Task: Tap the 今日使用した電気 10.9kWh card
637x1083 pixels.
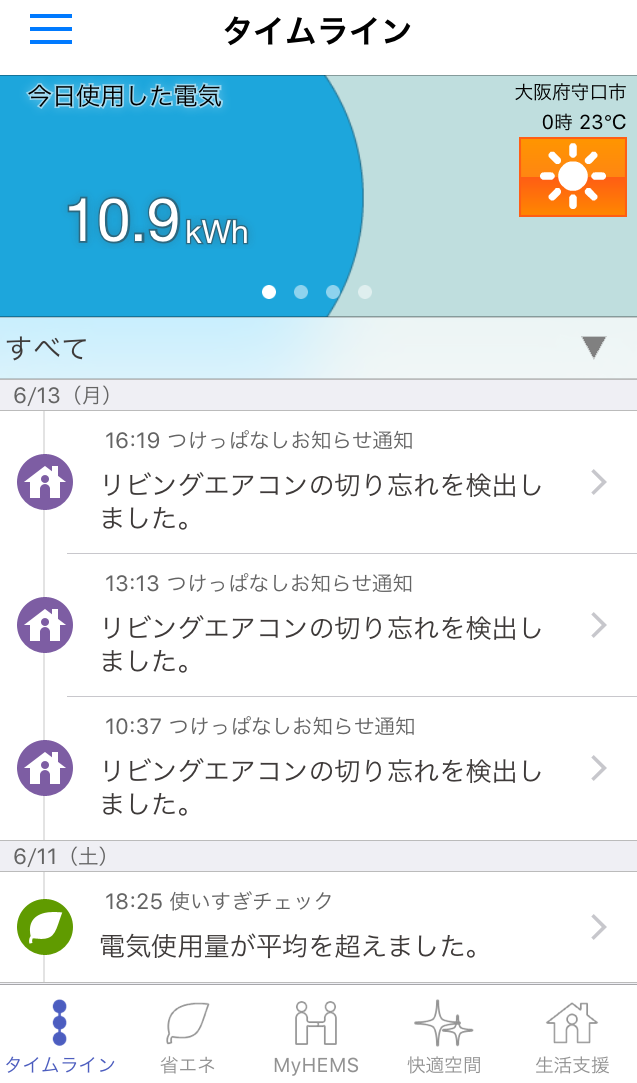Action: click(x=170, y=200)
